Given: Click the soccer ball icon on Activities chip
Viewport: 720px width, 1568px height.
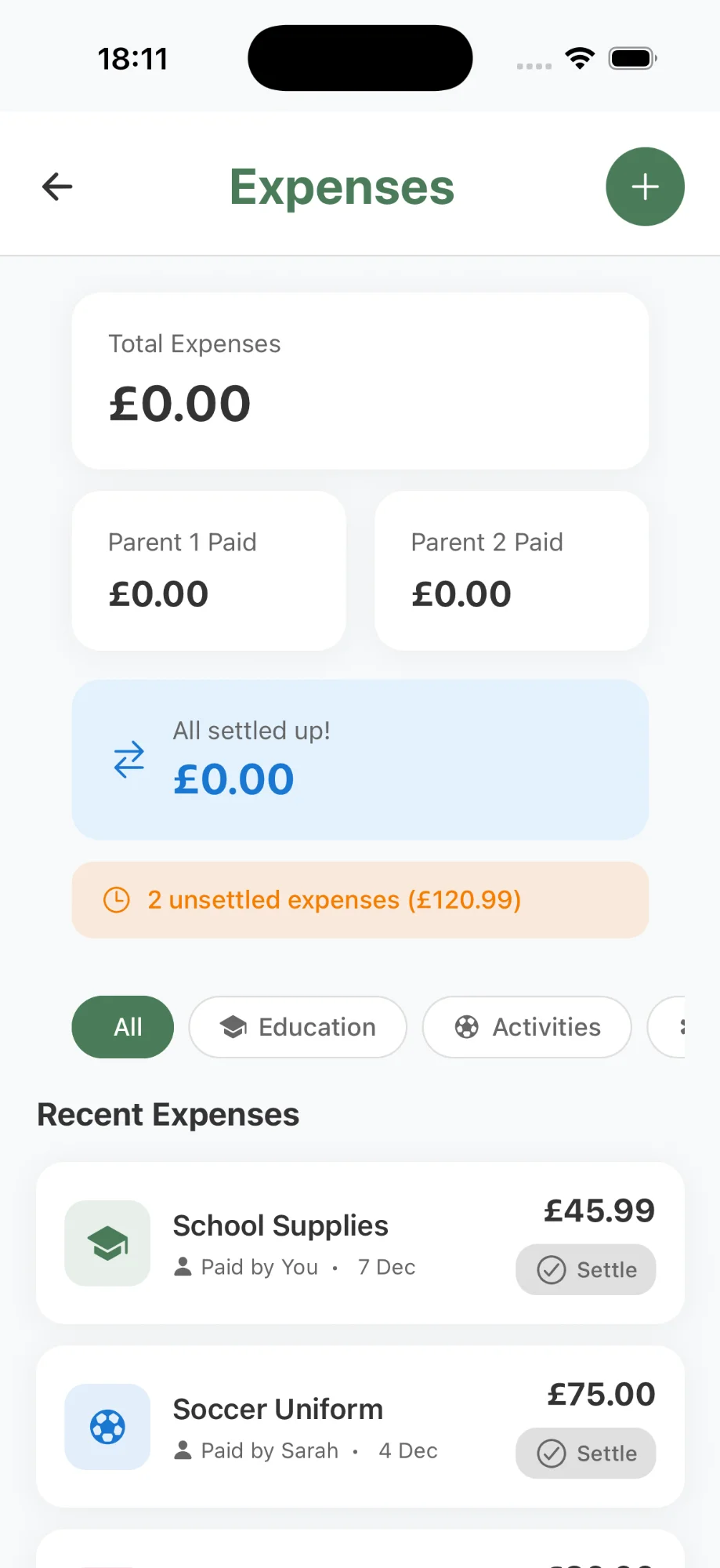Looking at the screenshot, I should (465, 1027).
